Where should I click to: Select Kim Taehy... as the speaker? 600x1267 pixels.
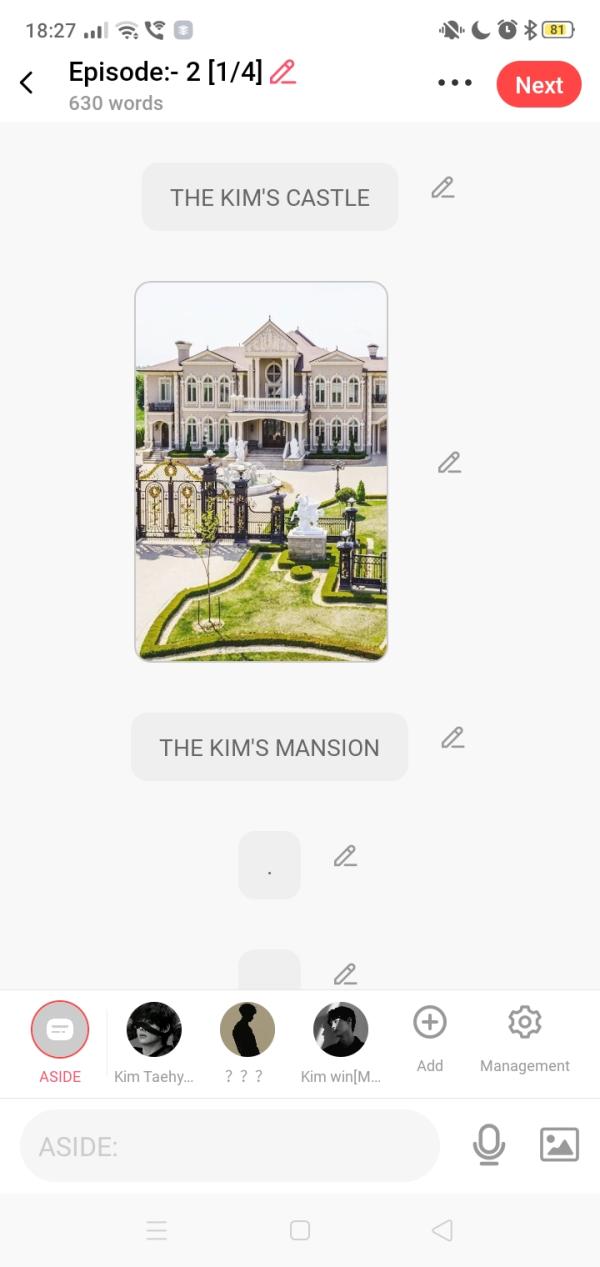click(154, 1030)
